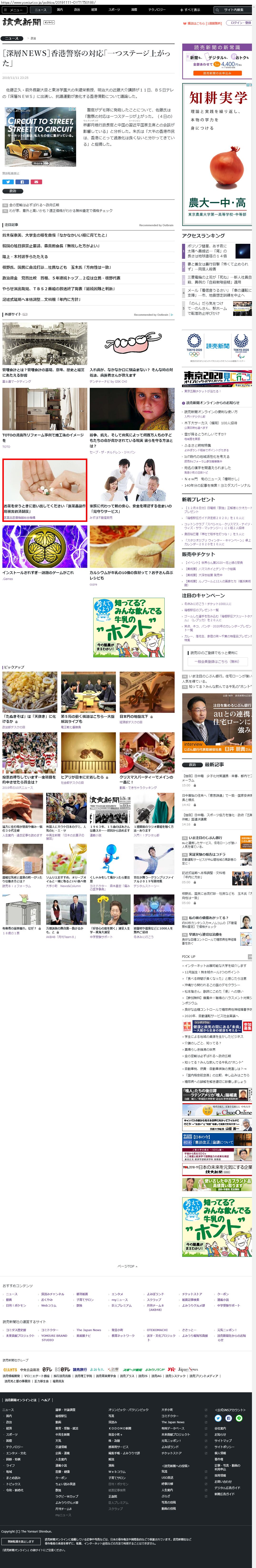Open the テクノロジー section

point(157,10)
